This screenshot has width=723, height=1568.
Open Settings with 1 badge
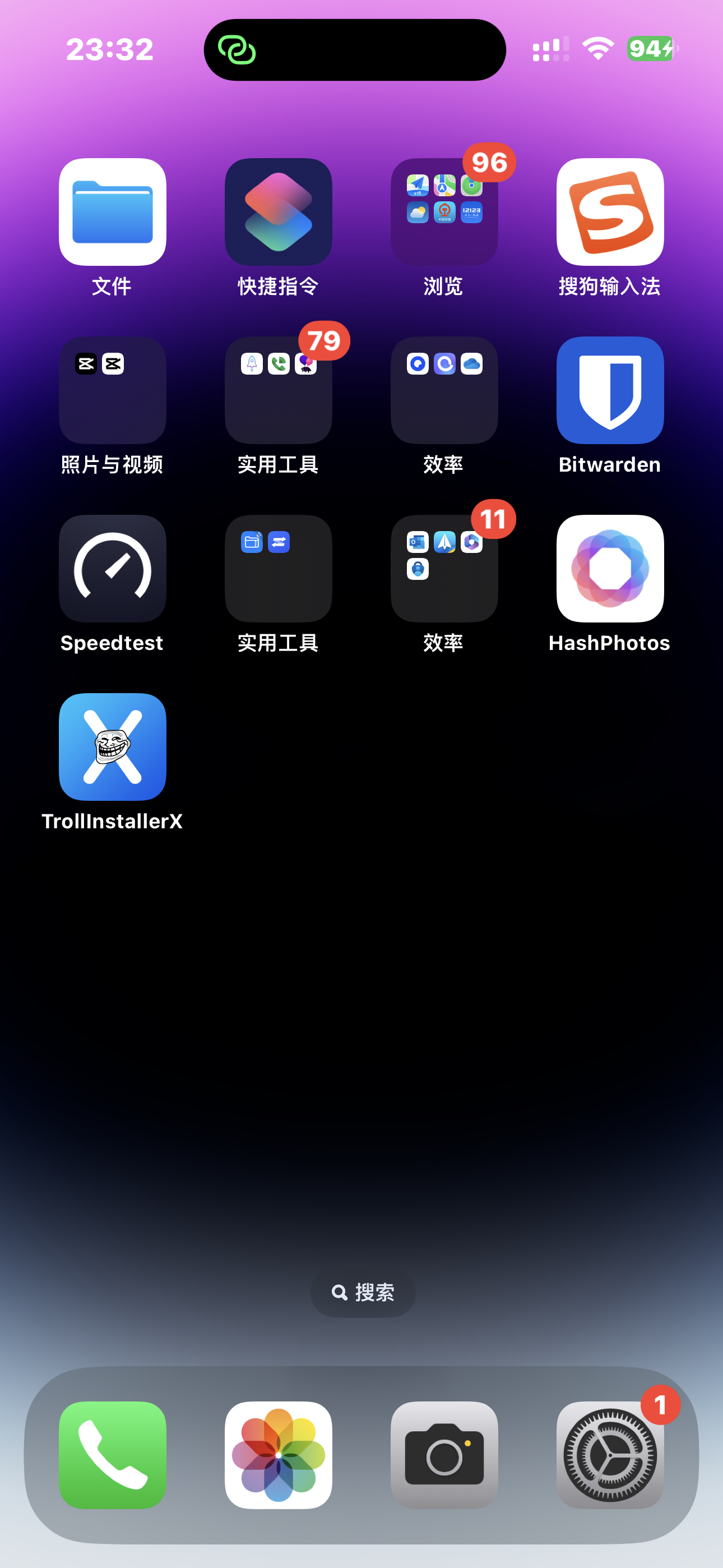610,1455
